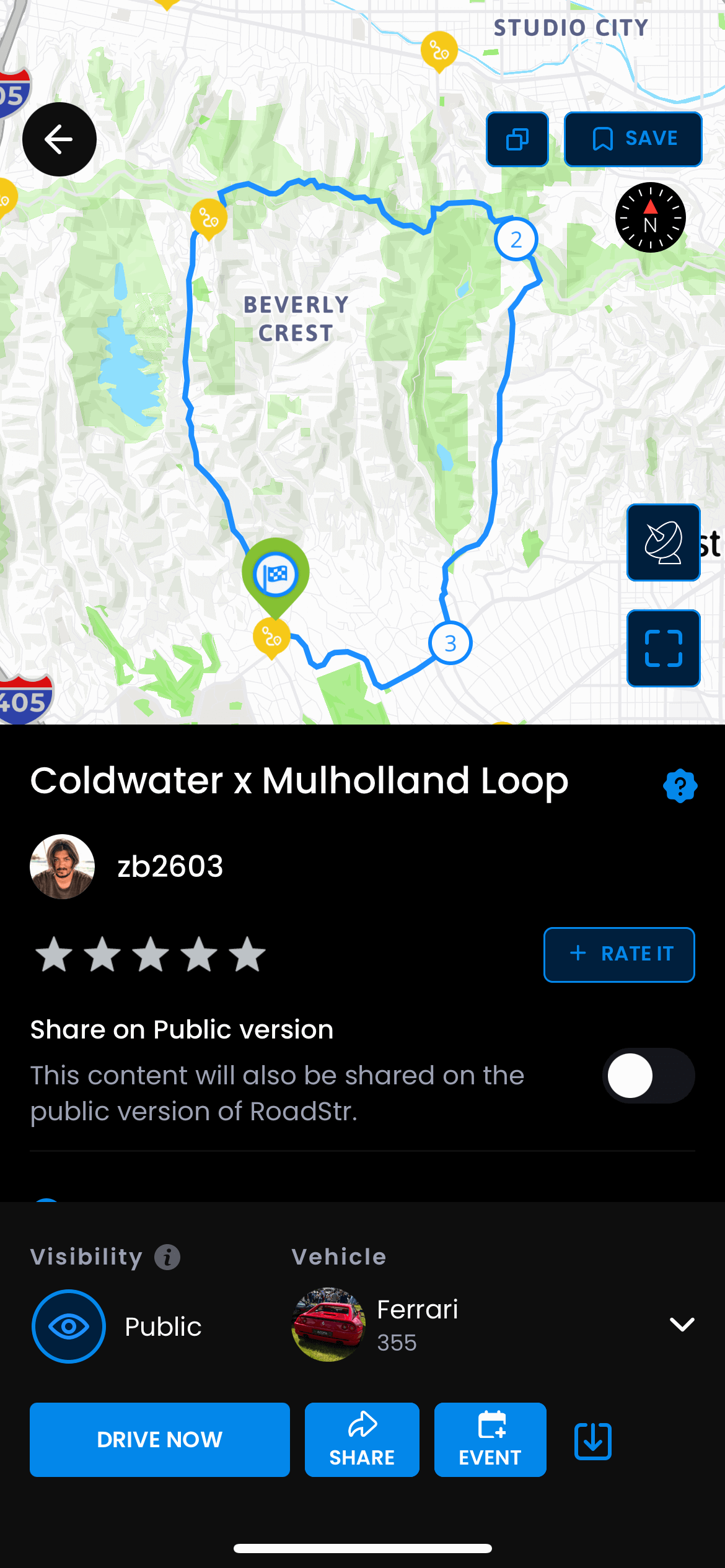Switch to satellite map view

click(663, 542)
